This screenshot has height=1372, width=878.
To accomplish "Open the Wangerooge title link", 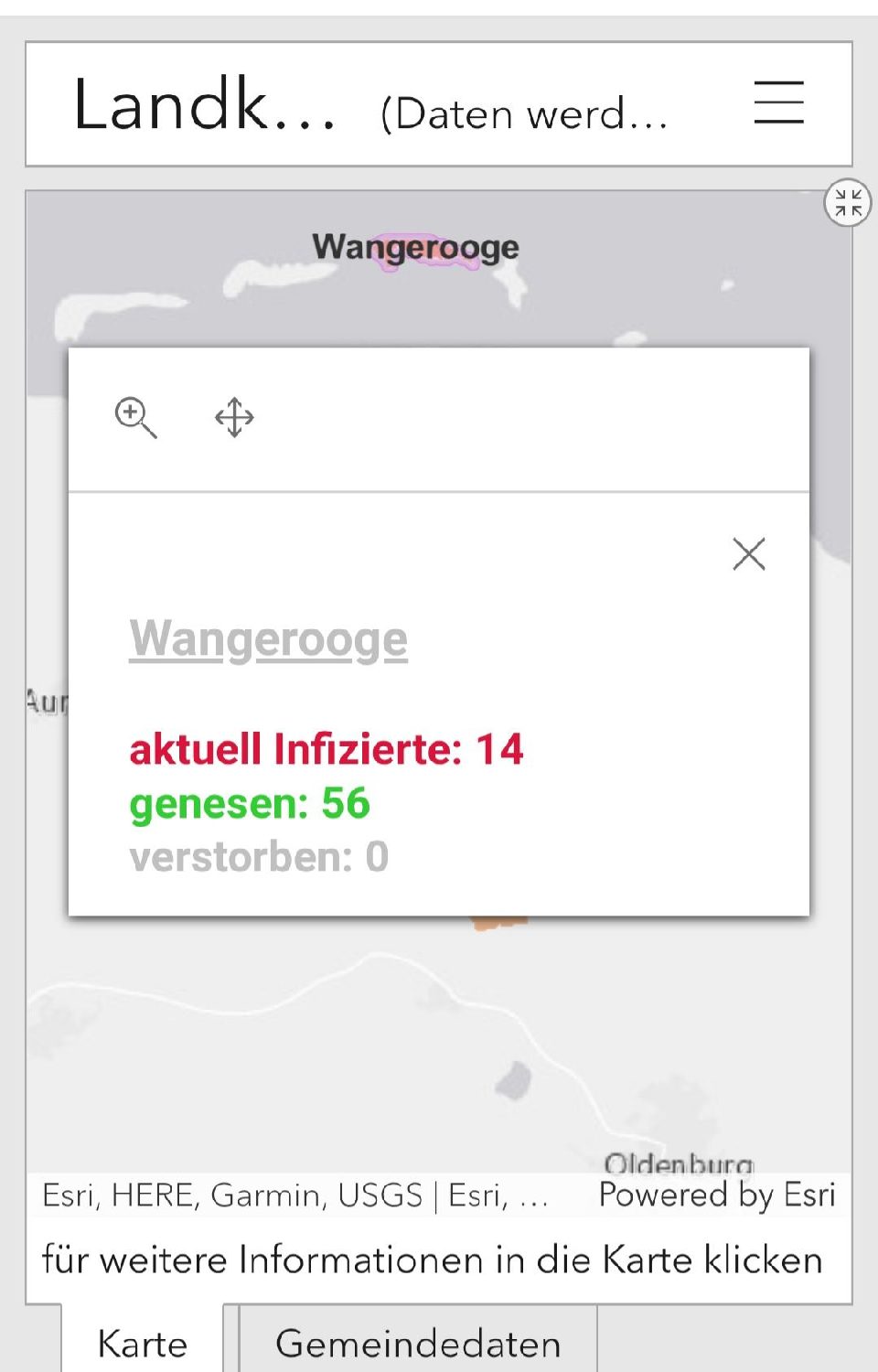I will [268, 638].
